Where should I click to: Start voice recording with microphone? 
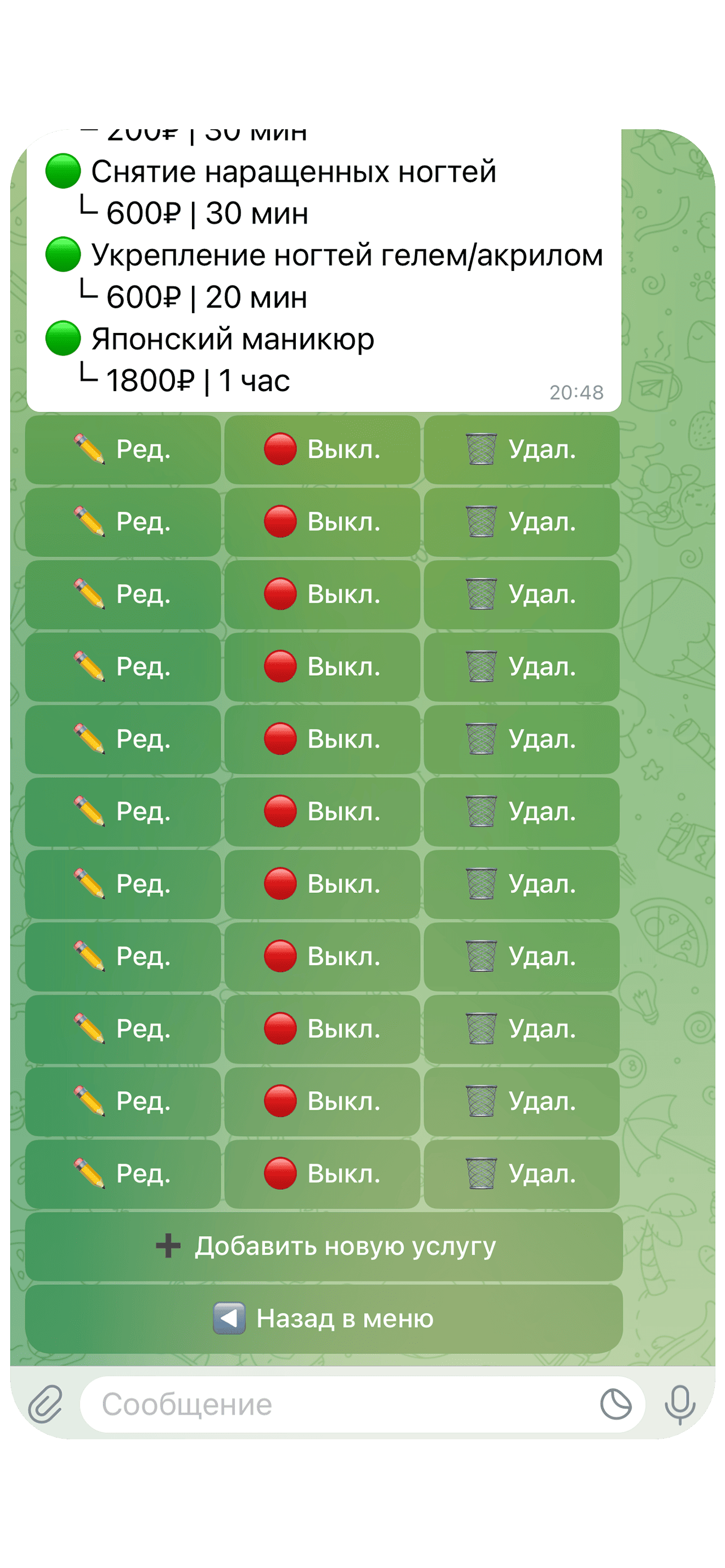click(679, 1404)
